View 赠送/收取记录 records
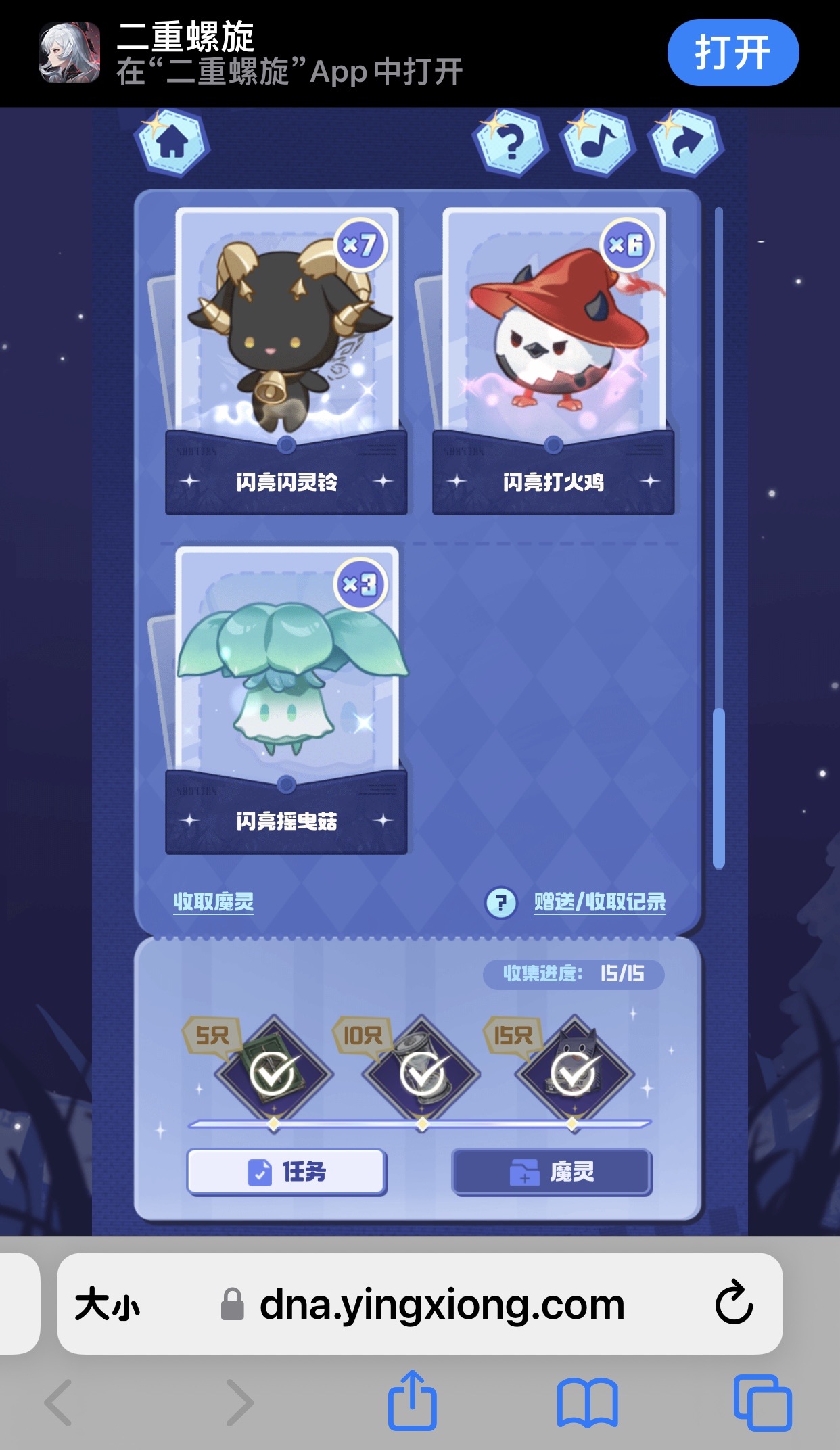 (600, 902)
